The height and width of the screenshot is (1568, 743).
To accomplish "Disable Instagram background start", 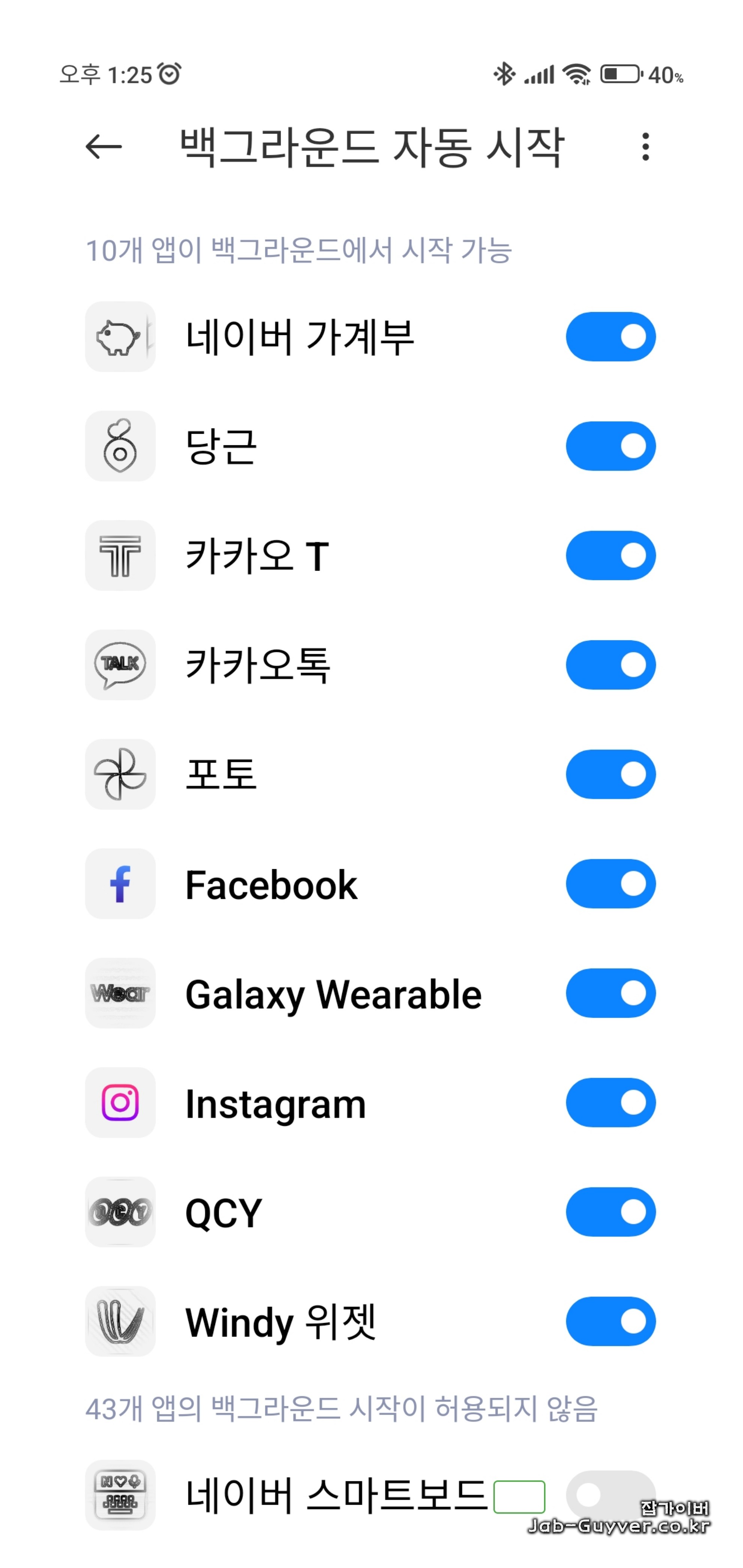I will point(610,1102).
